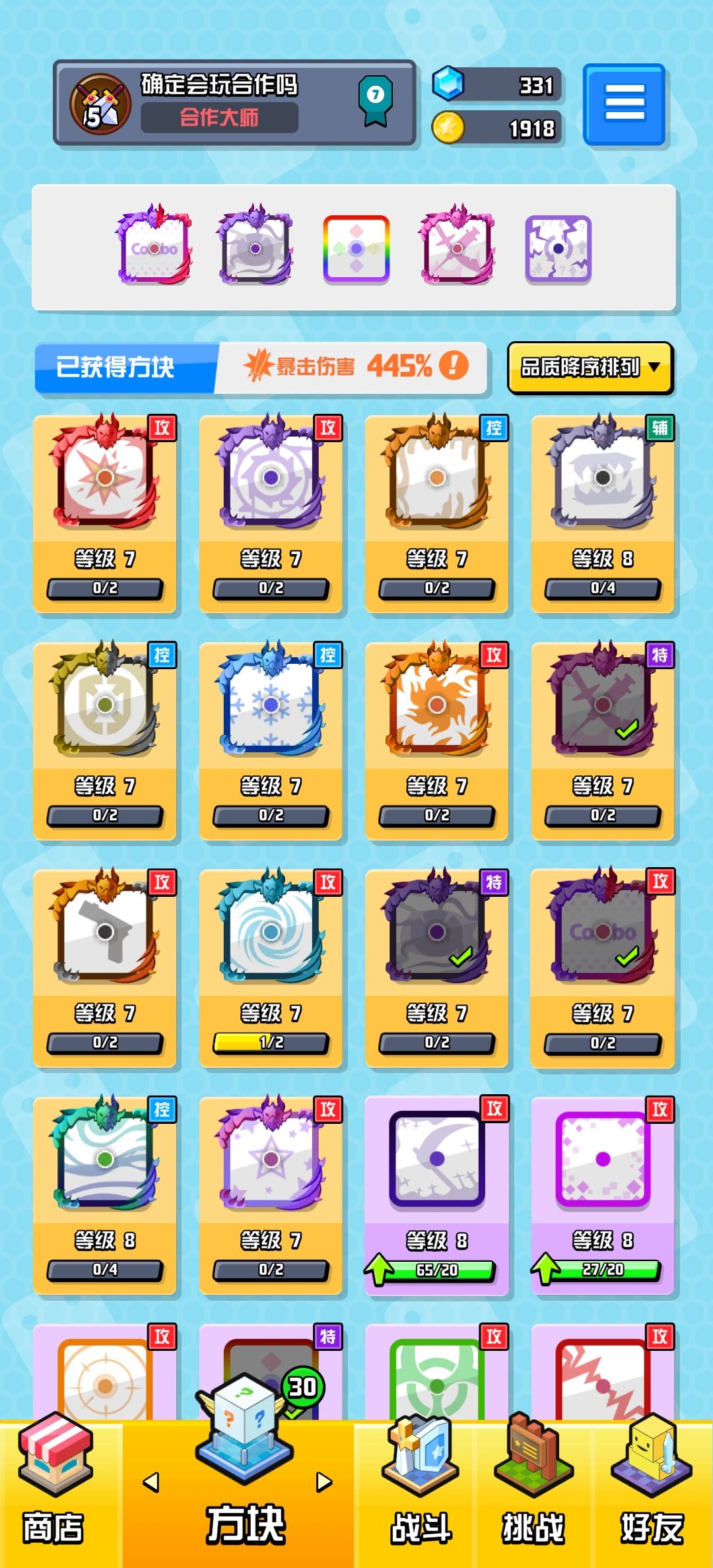Image resolution: width=713 pixels, height=1568 pixels.
Task: Tap the right arrow beside 方块 tab
Action: click(323, 1482)
